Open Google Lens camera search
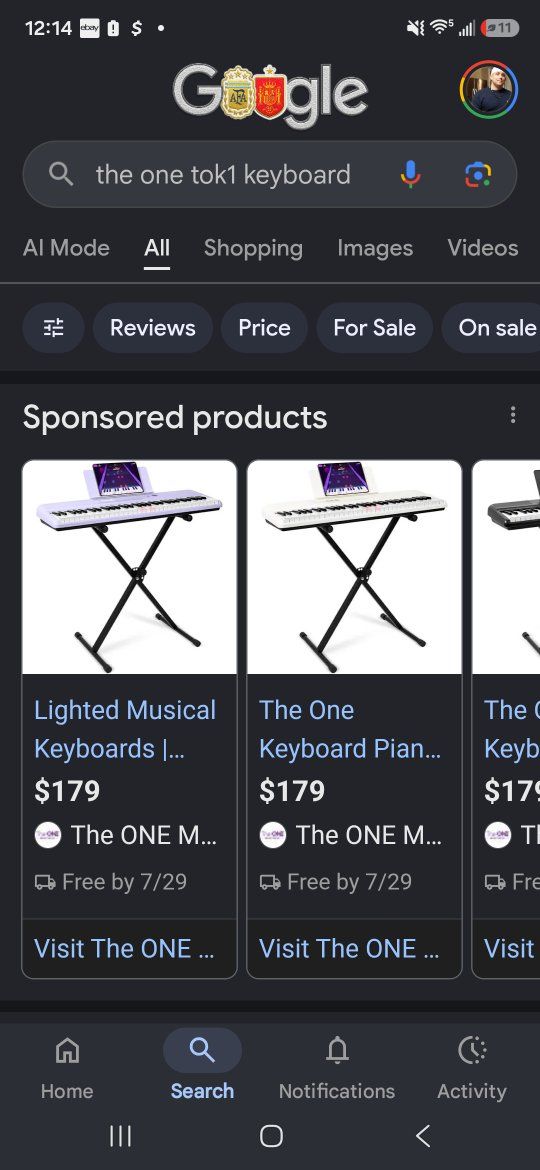The width and height of the screenshot is (540, 1170). (x=478, y=175)
